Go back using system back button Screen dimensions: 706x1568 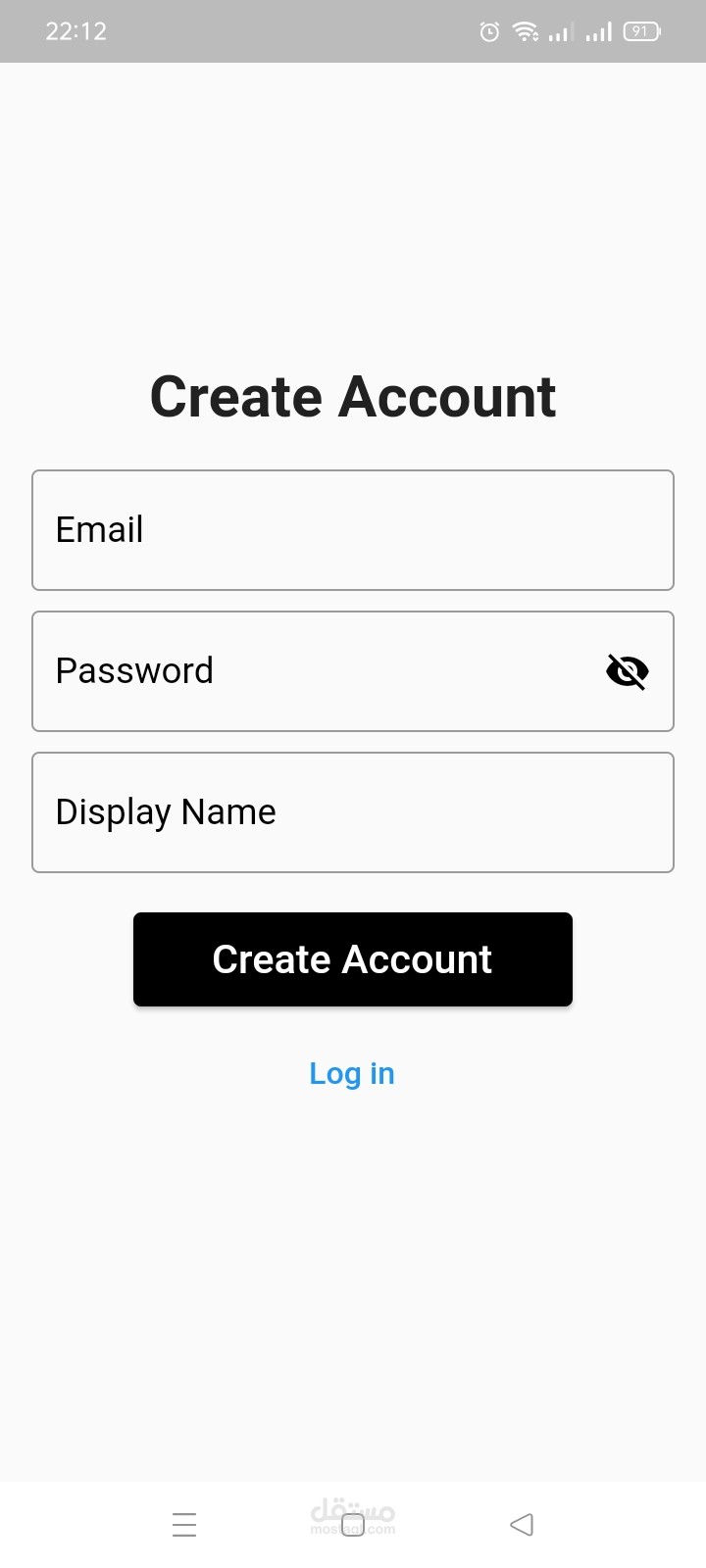click(522, 1524)
